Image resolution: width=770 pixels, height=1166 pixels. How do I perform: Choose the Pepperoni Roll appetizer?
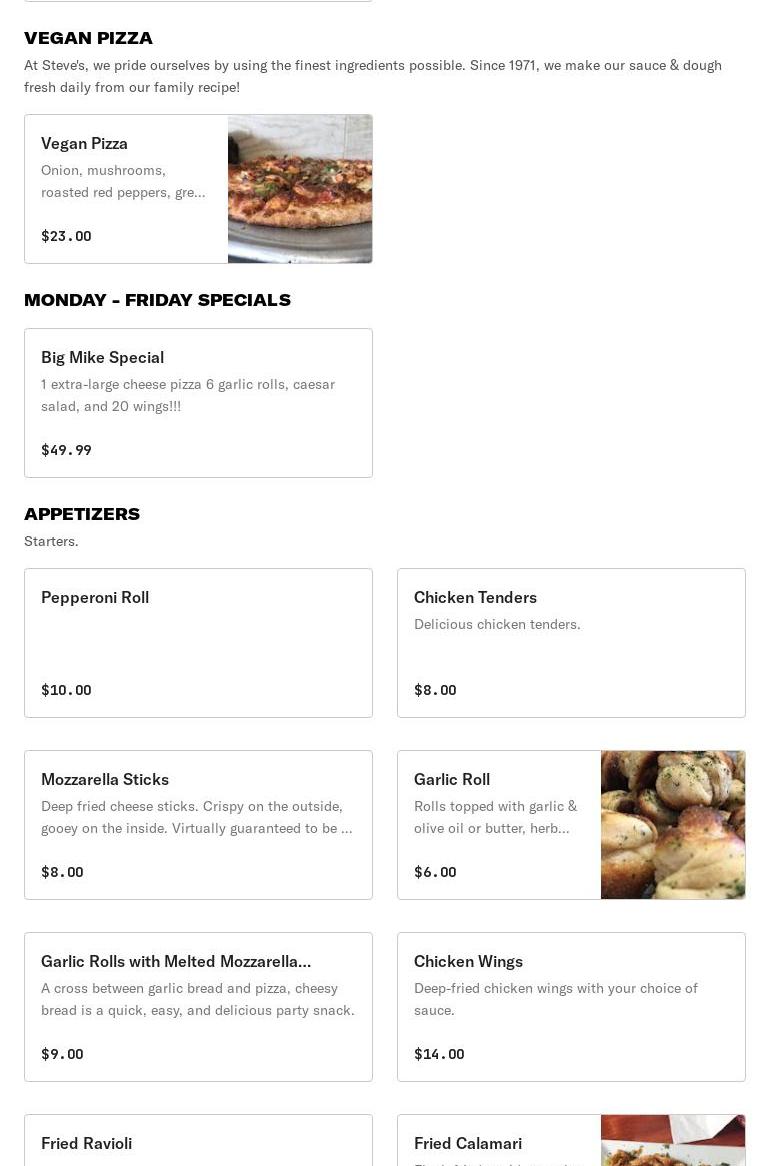pos(198,643)
